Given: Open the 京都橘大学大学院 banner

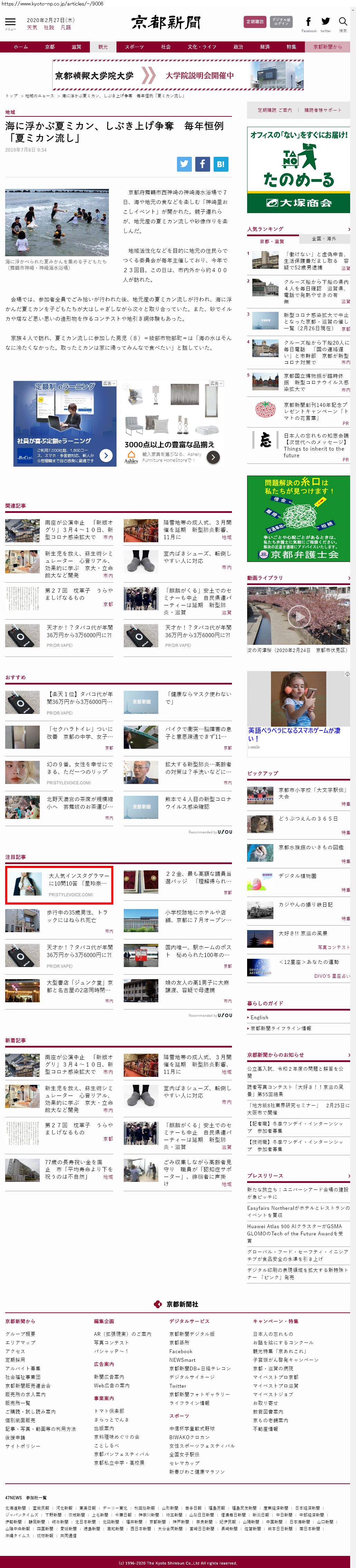Looking at the screenshot, I should click(177, 76).
